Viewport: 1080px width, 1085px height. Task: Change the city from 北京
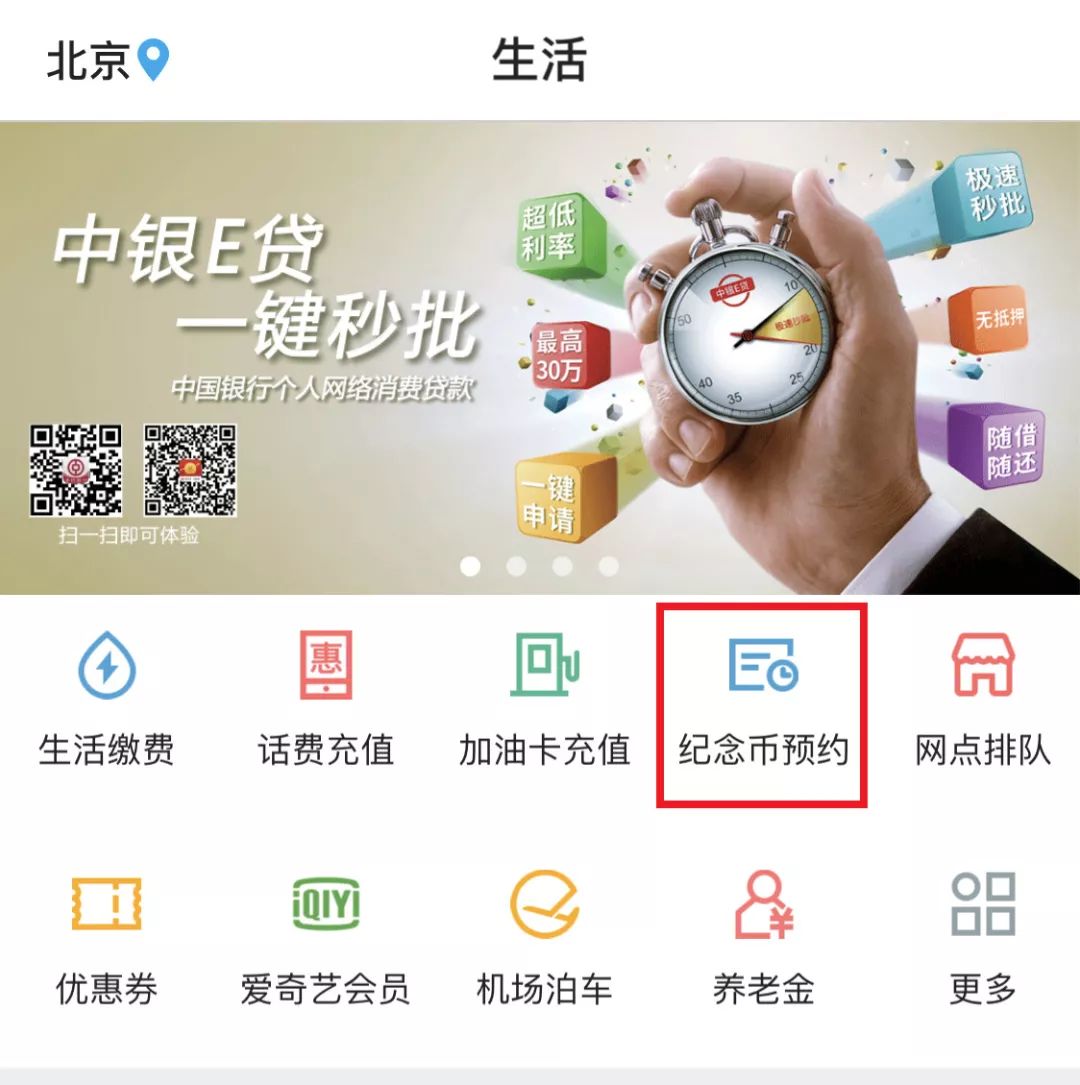107,61
